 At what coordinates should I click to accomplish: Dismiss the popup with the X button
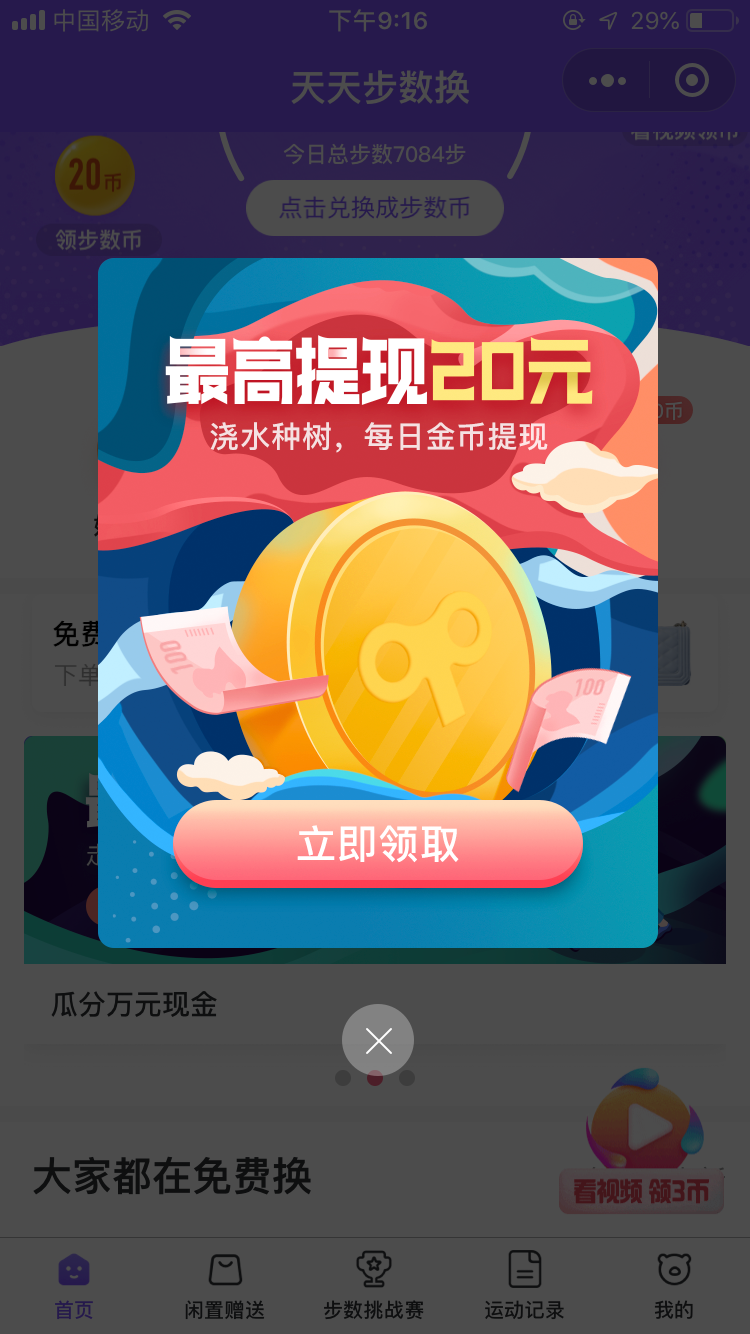coord(378,1041)
